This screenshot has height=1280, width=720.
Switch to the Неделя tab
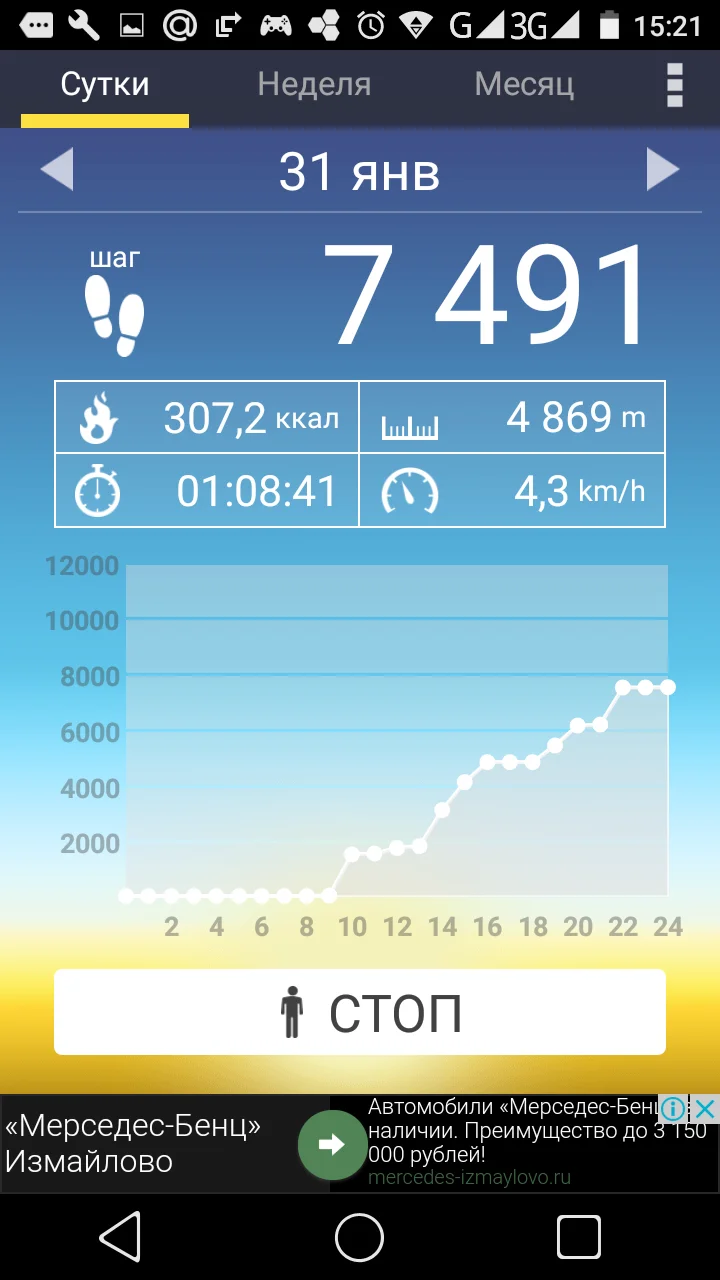[314, 85]
